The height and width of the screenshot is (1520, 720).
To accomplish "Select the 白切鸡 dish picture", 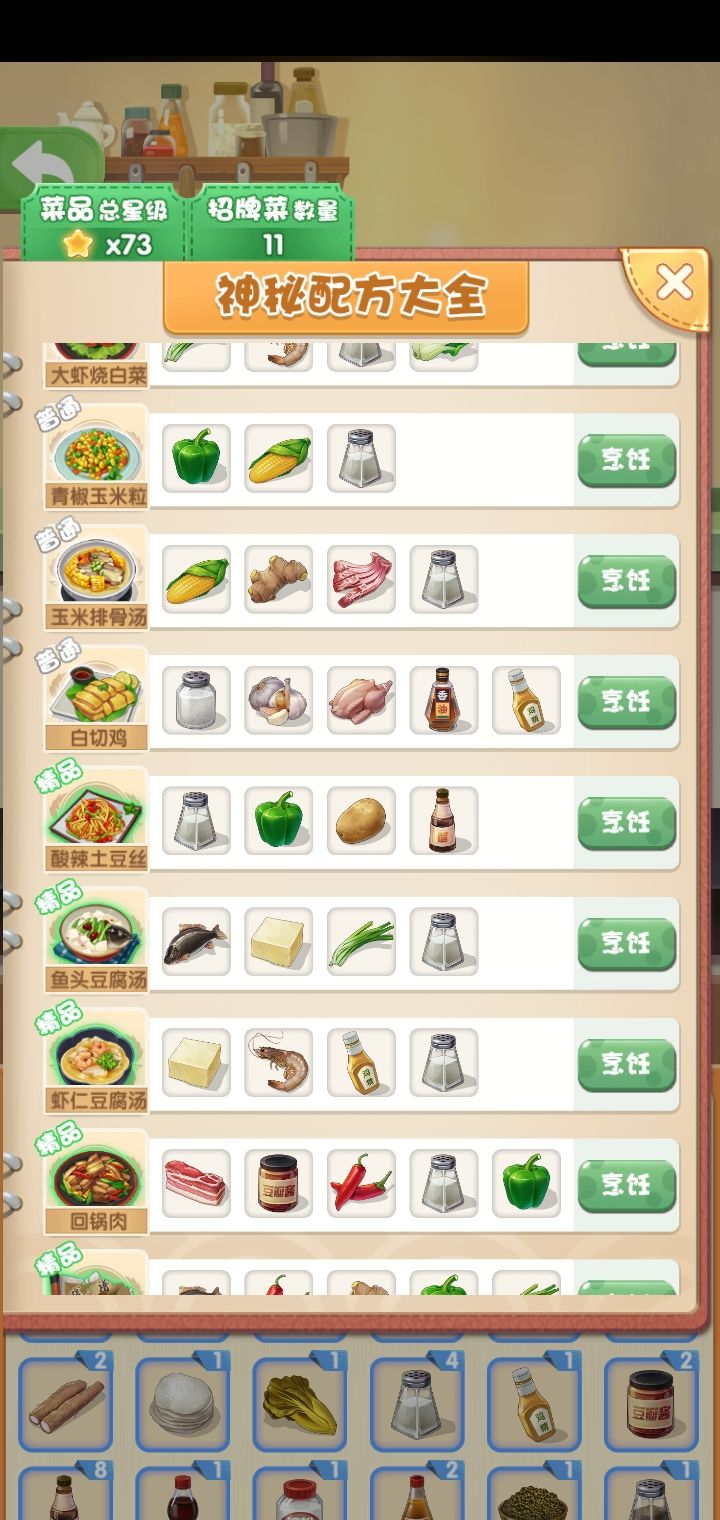I will pos(93,693).
